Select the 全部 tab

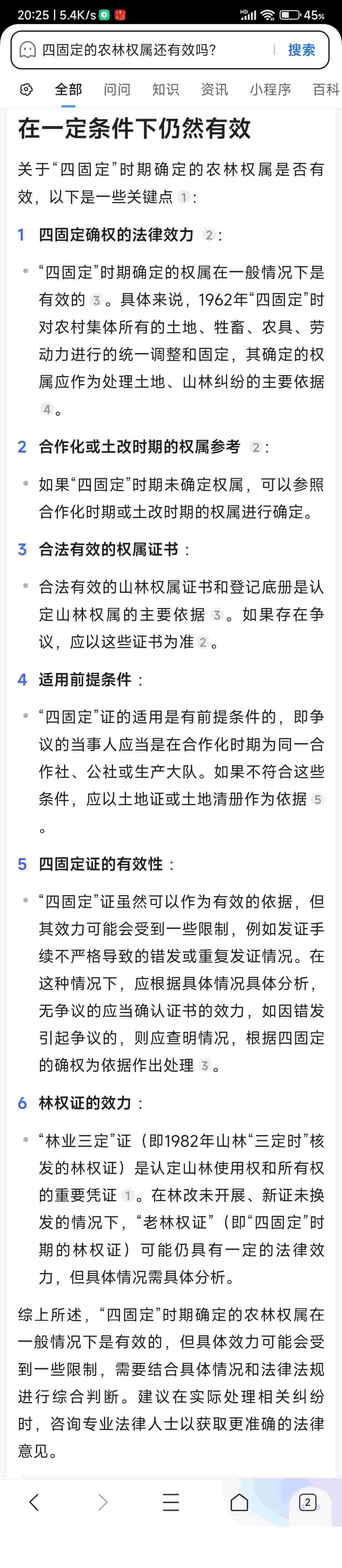[68, 90]
